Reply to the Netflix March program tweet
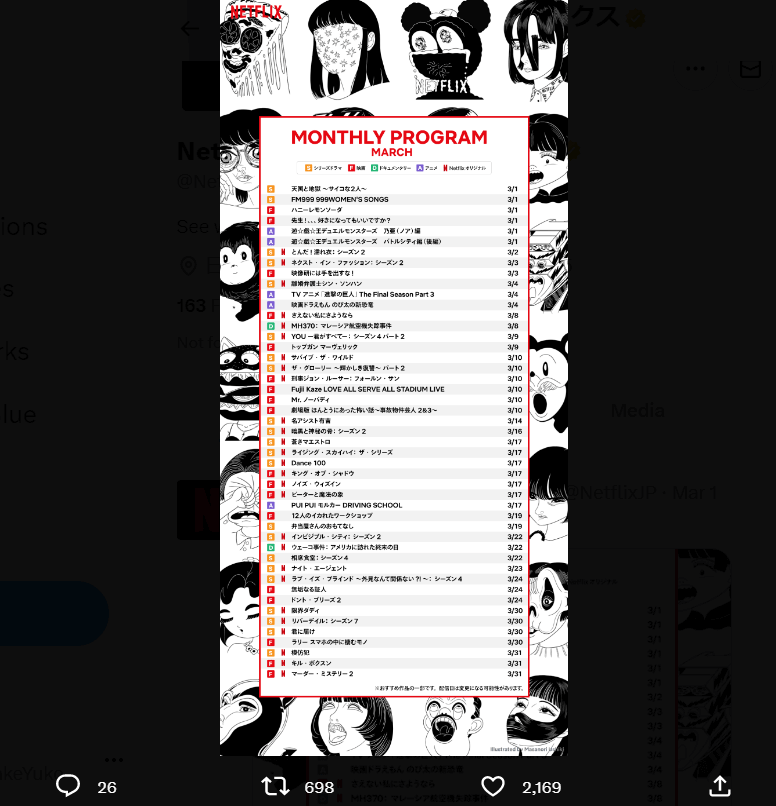 pyautogui.click(x=68, y=786)
